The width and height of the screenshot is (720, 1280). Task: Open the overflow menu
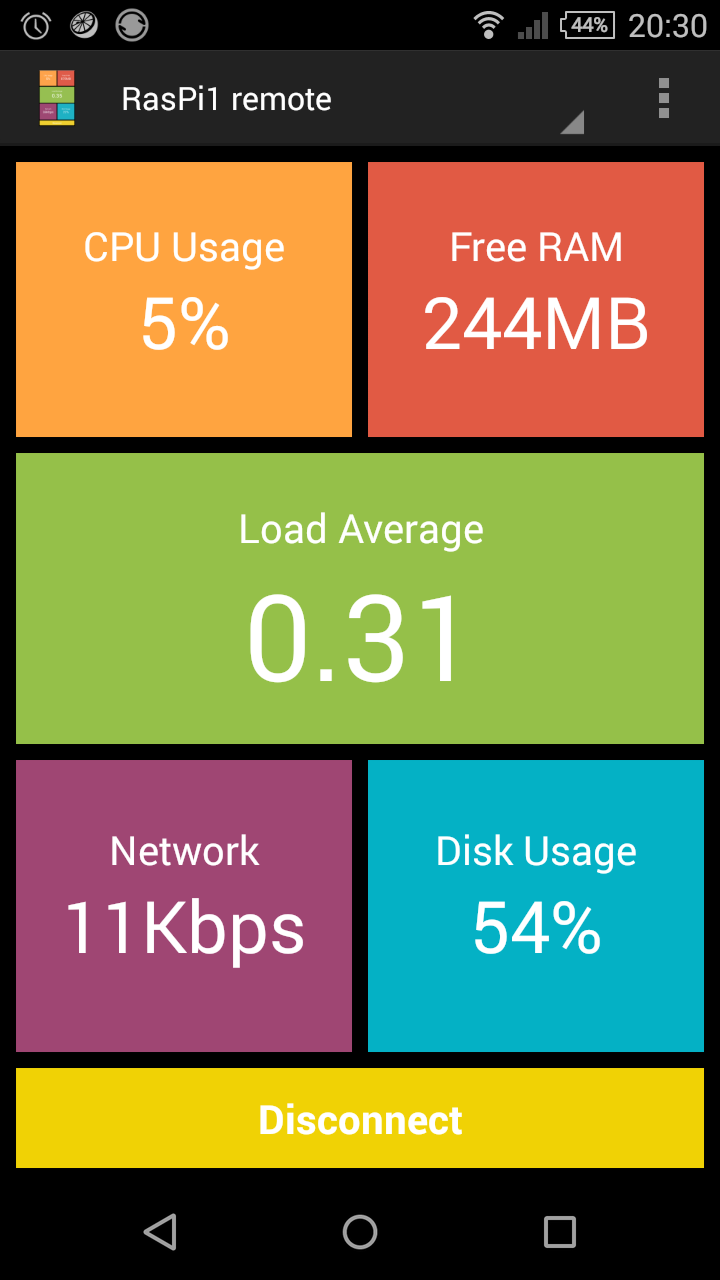click(x=663, y=99)
